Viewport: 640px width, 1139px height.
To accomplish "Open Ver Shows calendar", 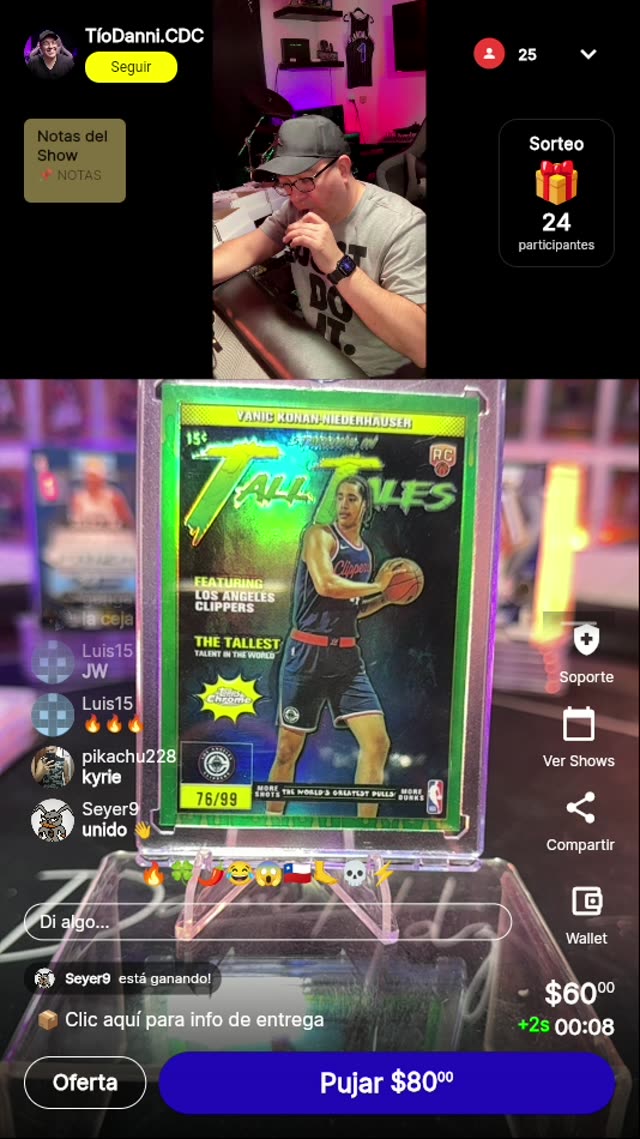I will tap(579, 737).
